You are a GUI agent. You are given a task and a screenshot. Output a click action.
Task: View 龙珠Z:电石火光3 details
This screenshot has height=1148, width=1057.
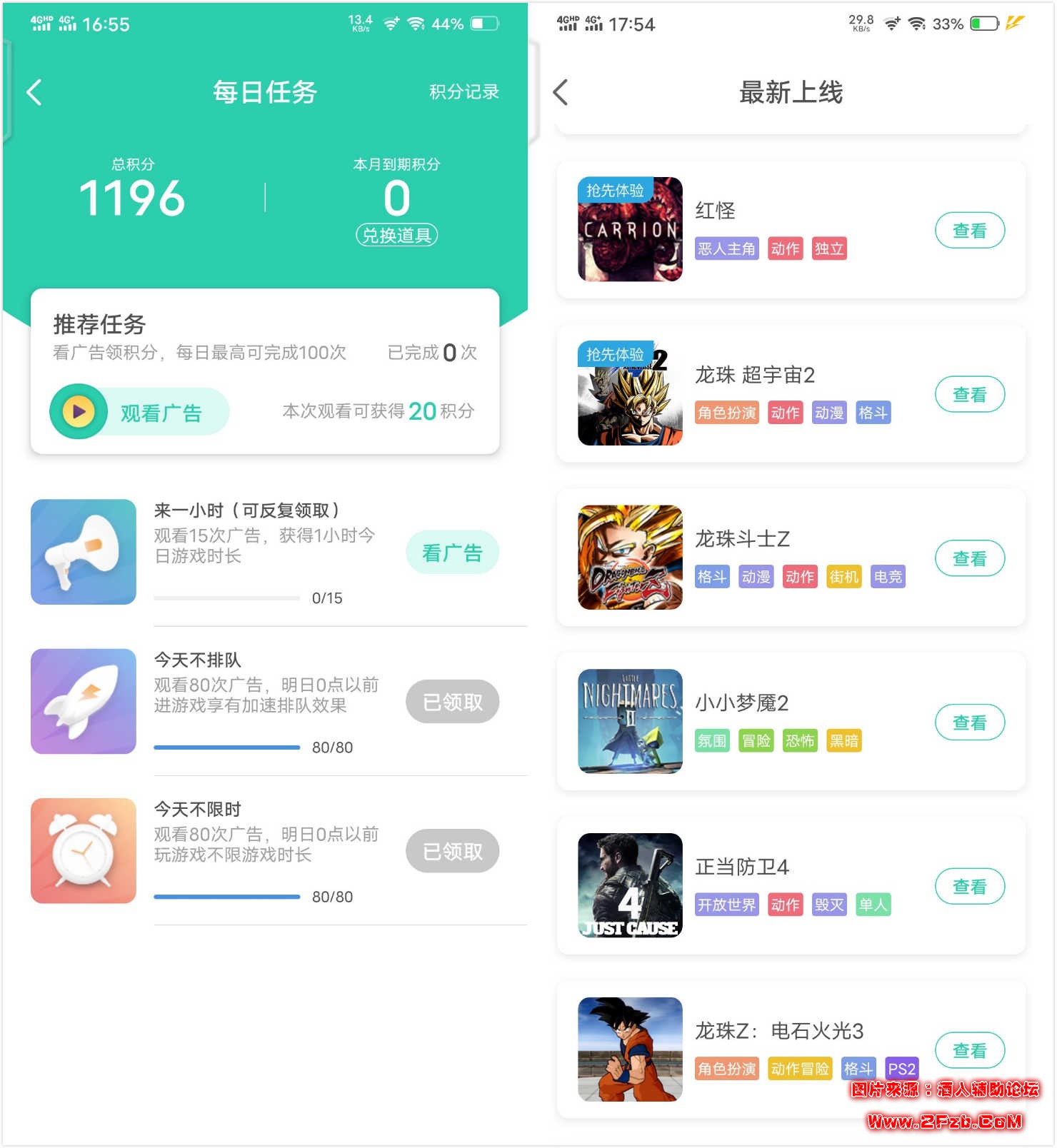(x=969, y=1050)
